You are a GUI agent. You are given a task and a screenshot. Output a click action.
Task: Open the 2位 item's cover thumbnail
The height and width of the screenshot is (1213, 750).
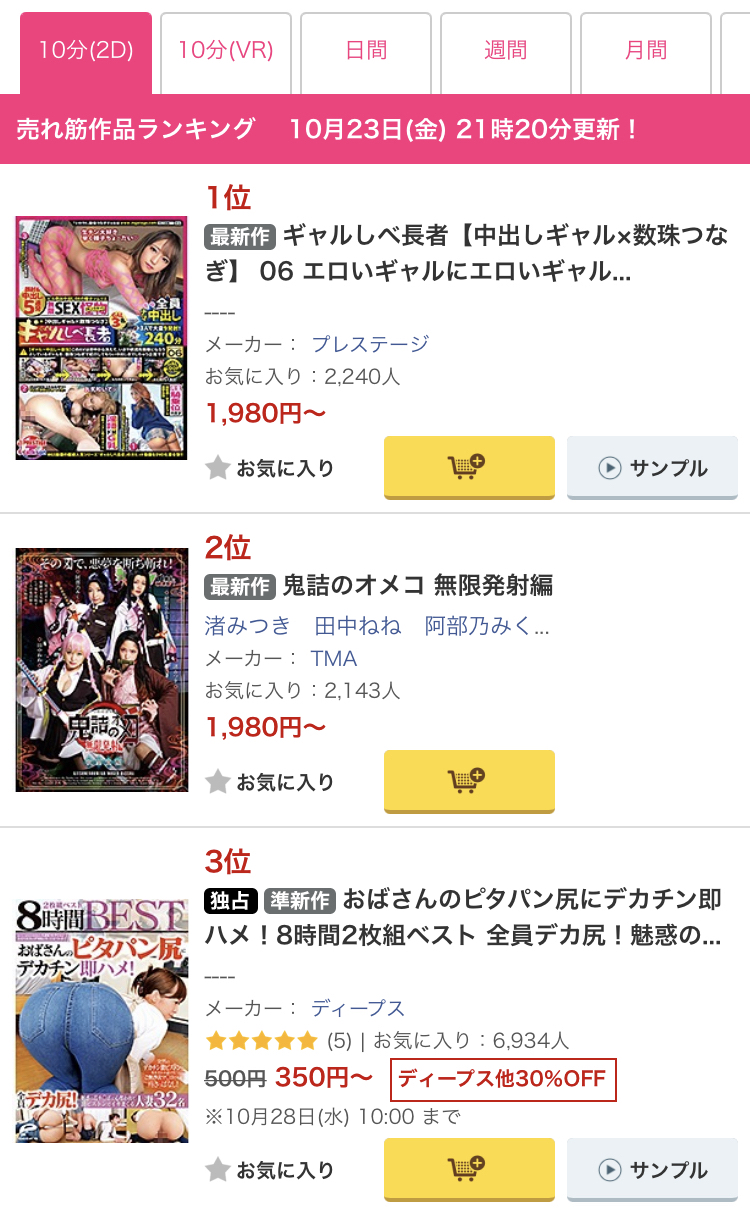click(102, 669)
